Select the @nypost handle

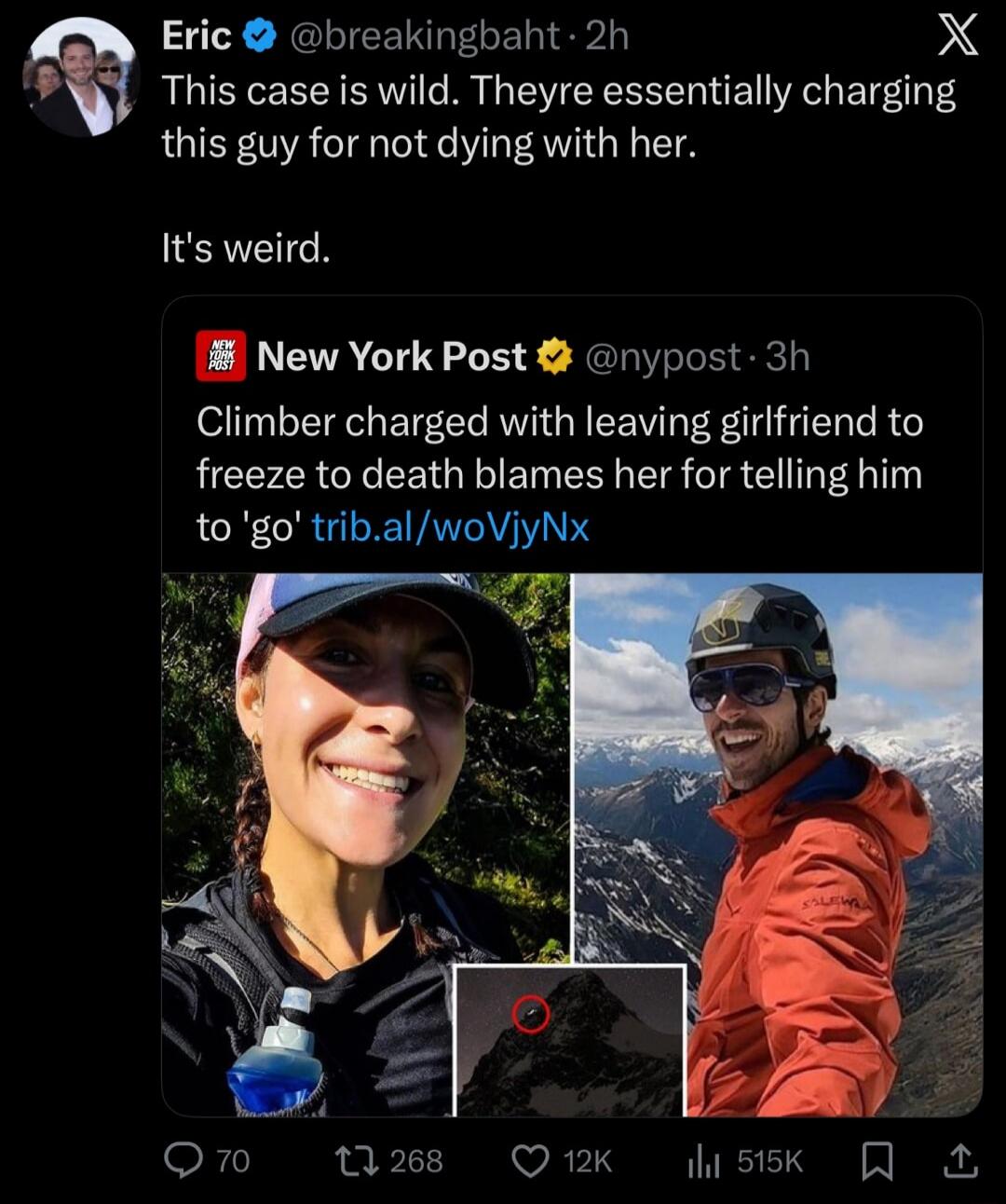click(666, 355)
